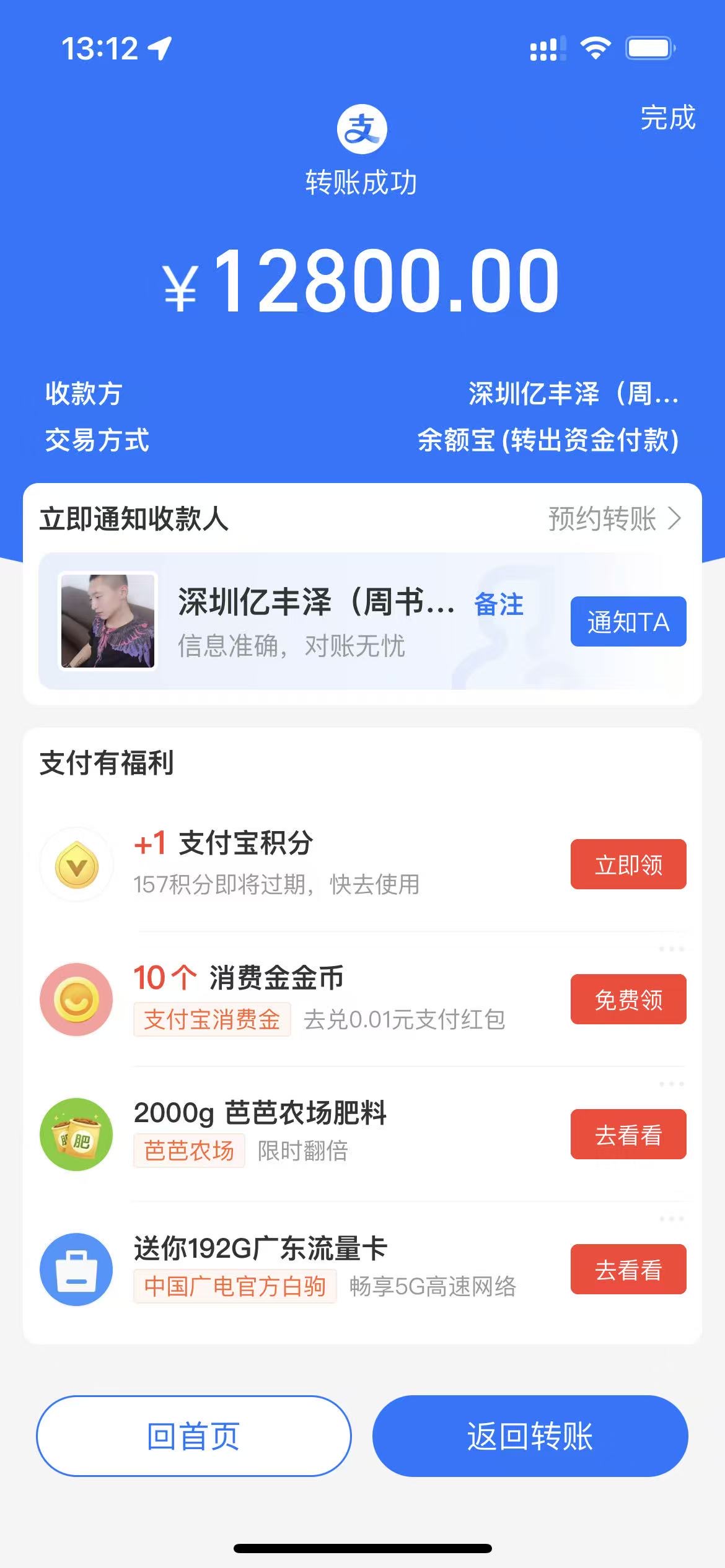This screenshot has height=1568, width=725.
Task: Tap 完成 to finish the transfer
Action: [667, 118]
